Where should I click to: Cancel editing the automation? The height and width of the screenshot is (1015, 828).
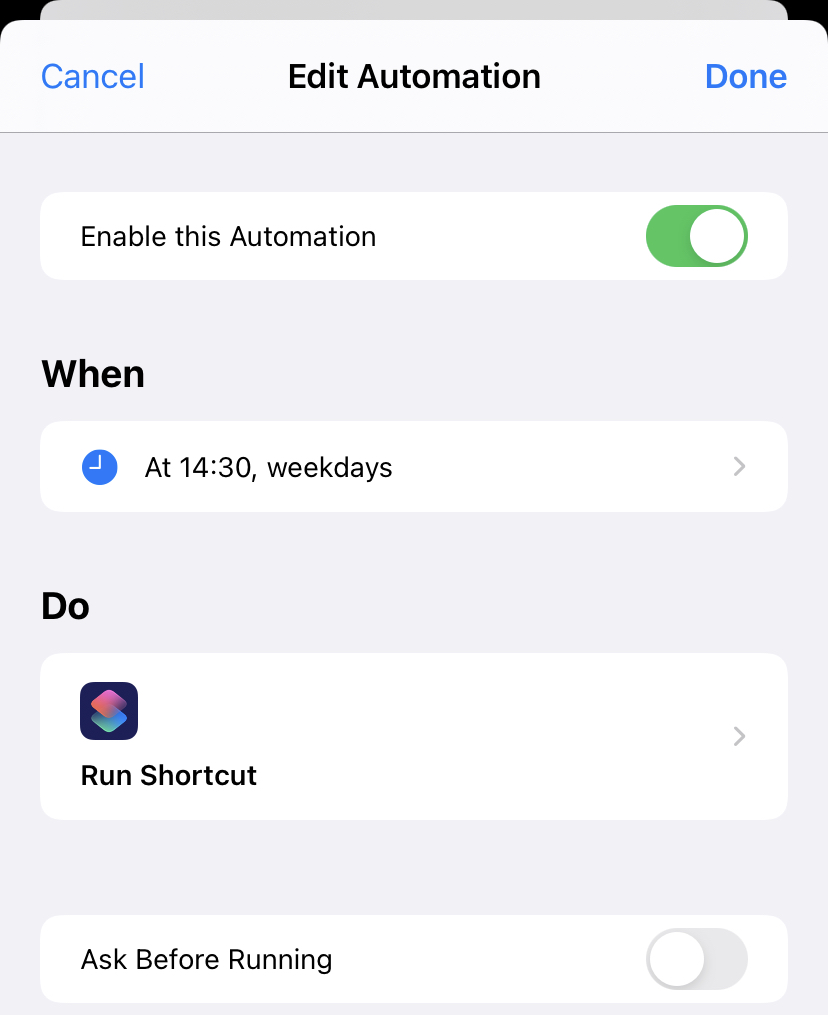92,77
